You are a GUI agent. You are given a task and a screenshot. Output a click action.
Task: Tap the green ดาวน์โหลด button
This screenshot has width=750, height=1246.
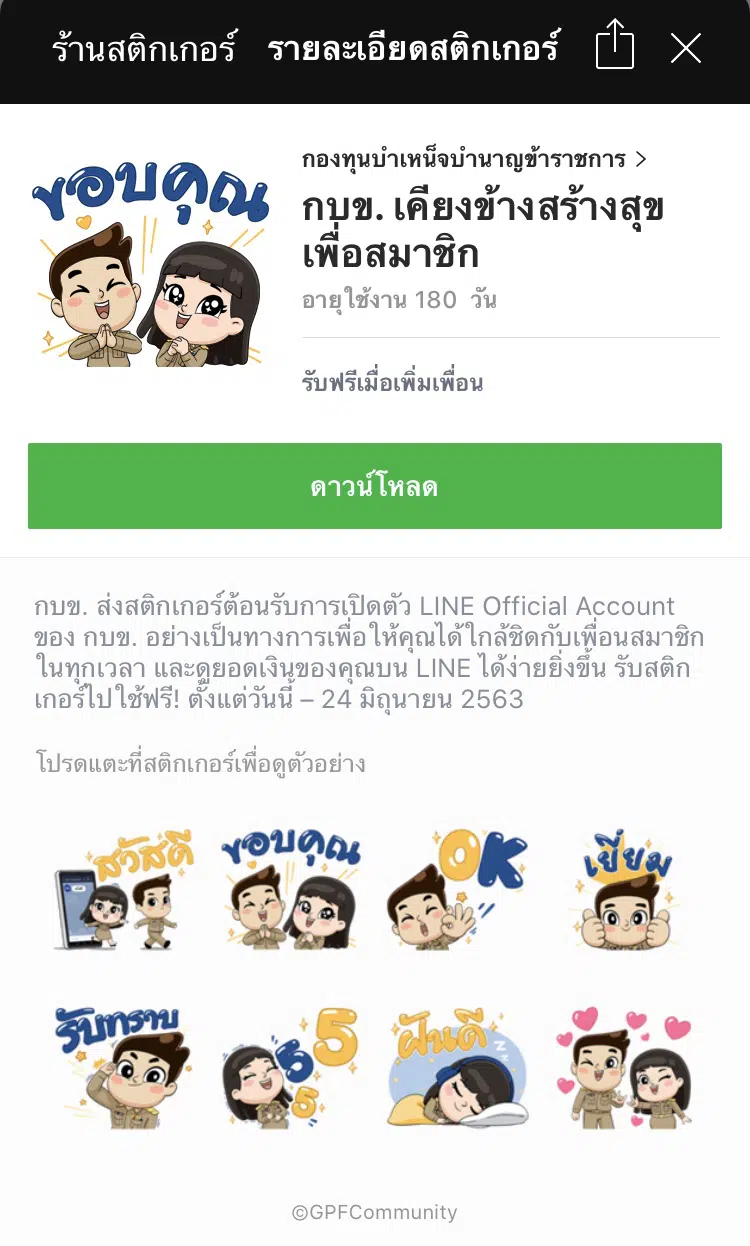375,486
